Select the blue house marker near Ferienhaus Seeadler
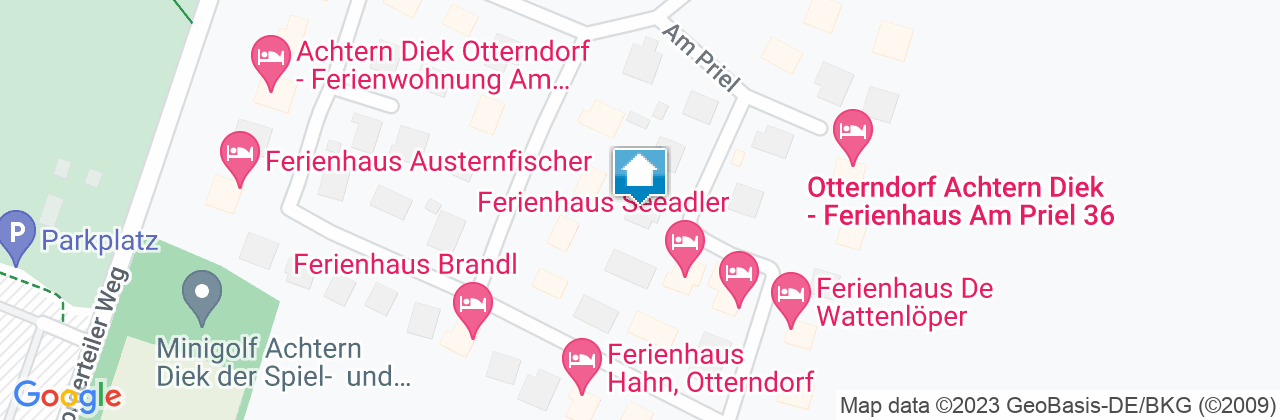This screenshot has height=420, width=1280. [x=639, y=175]
